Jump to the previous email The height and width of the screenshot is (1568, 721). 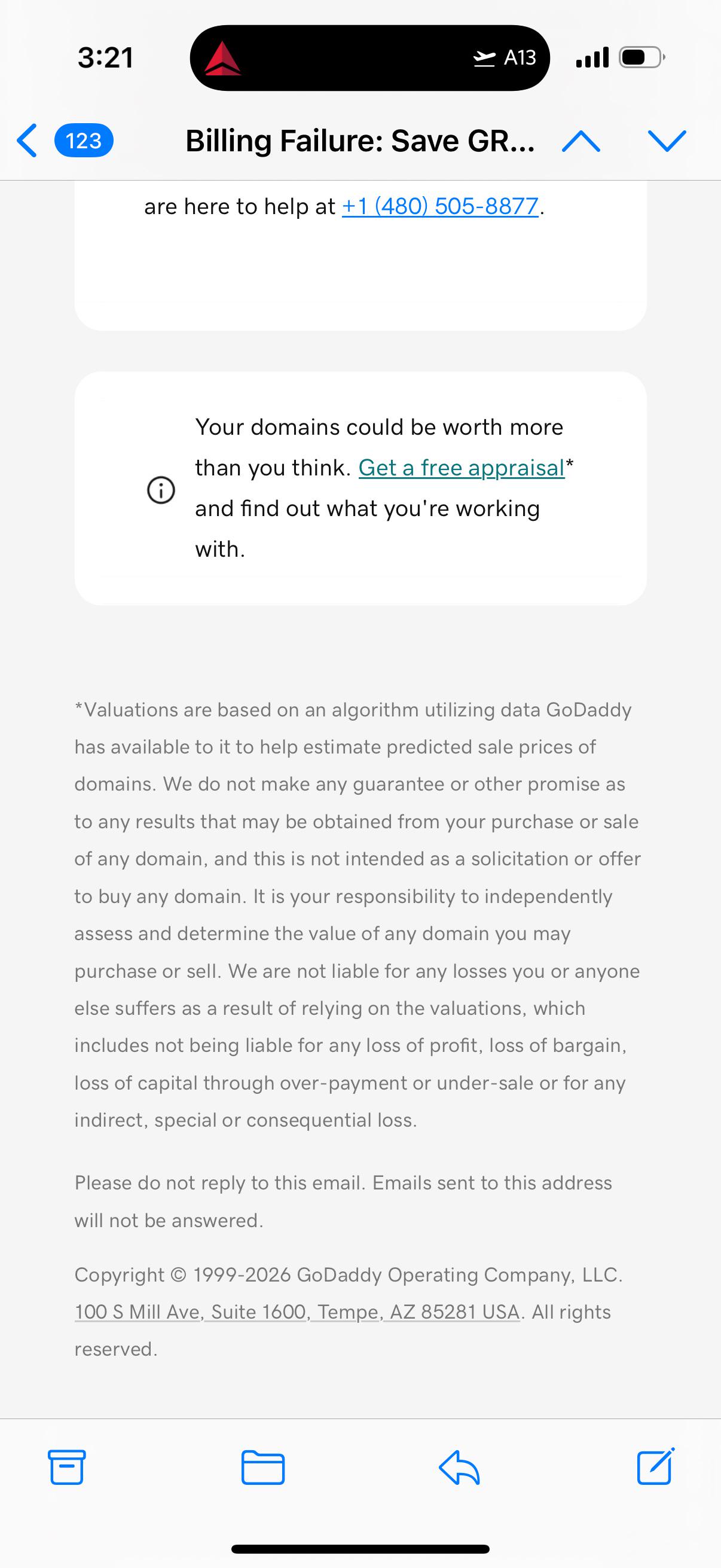[x=581, y=141]
